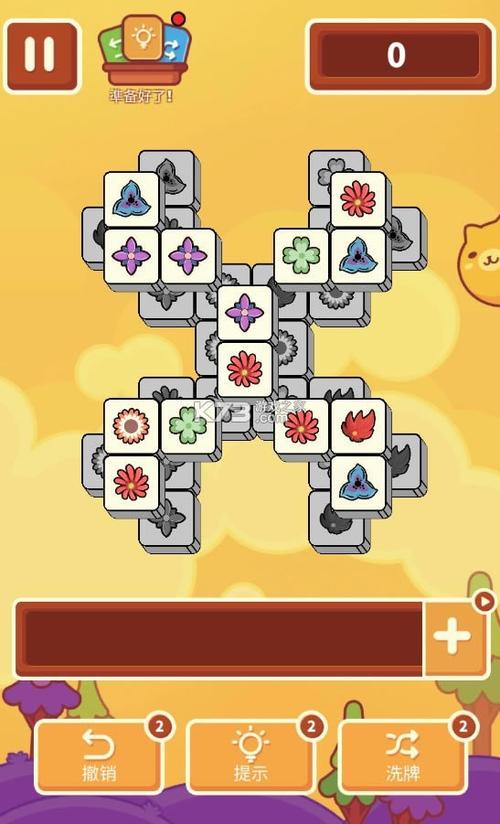Choose the green clover next to blue flower
Image resolution: width=500 pixels, height=824 pixels.
302,256
